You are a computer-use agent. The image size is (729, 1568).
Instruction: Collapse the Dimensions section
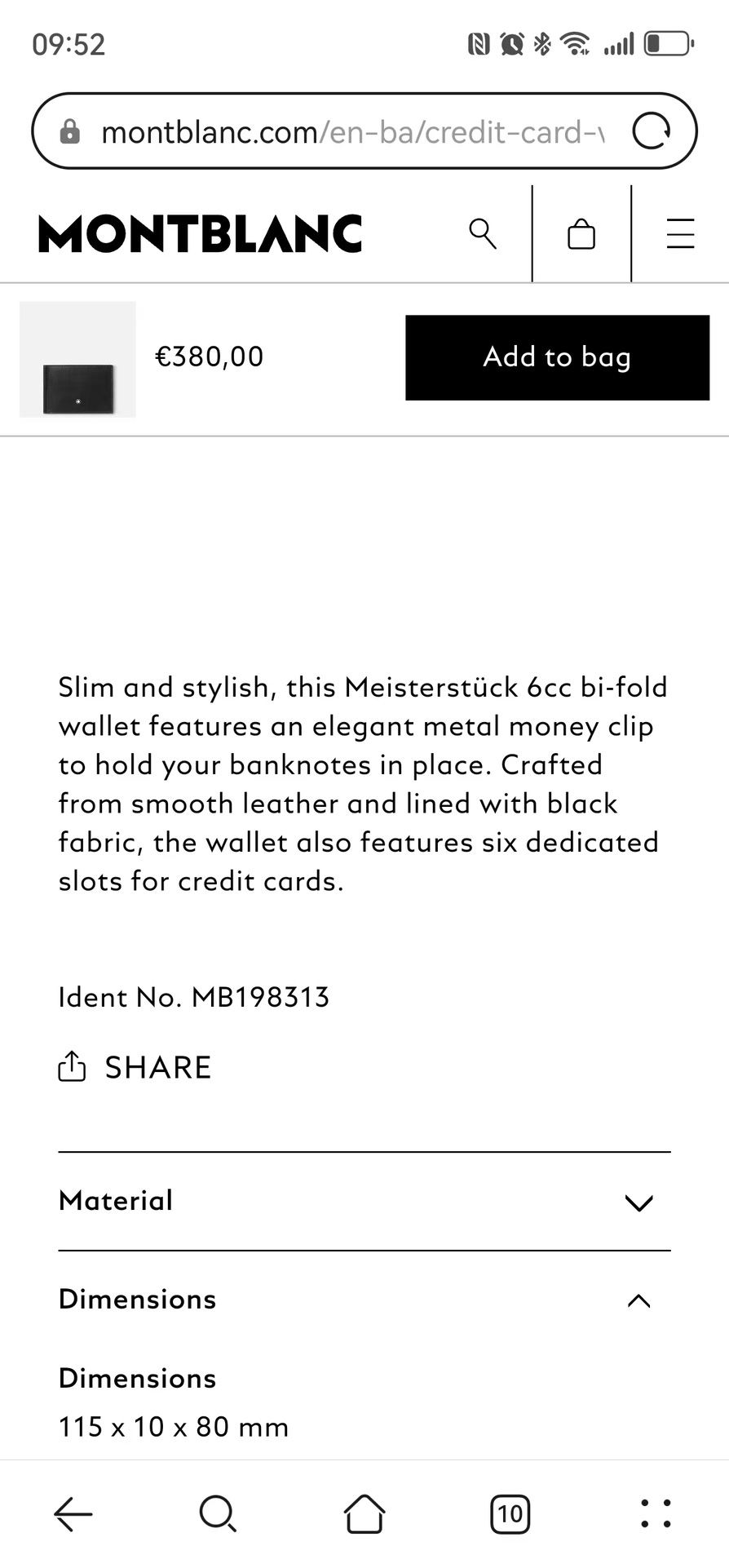coord(364,1300)
